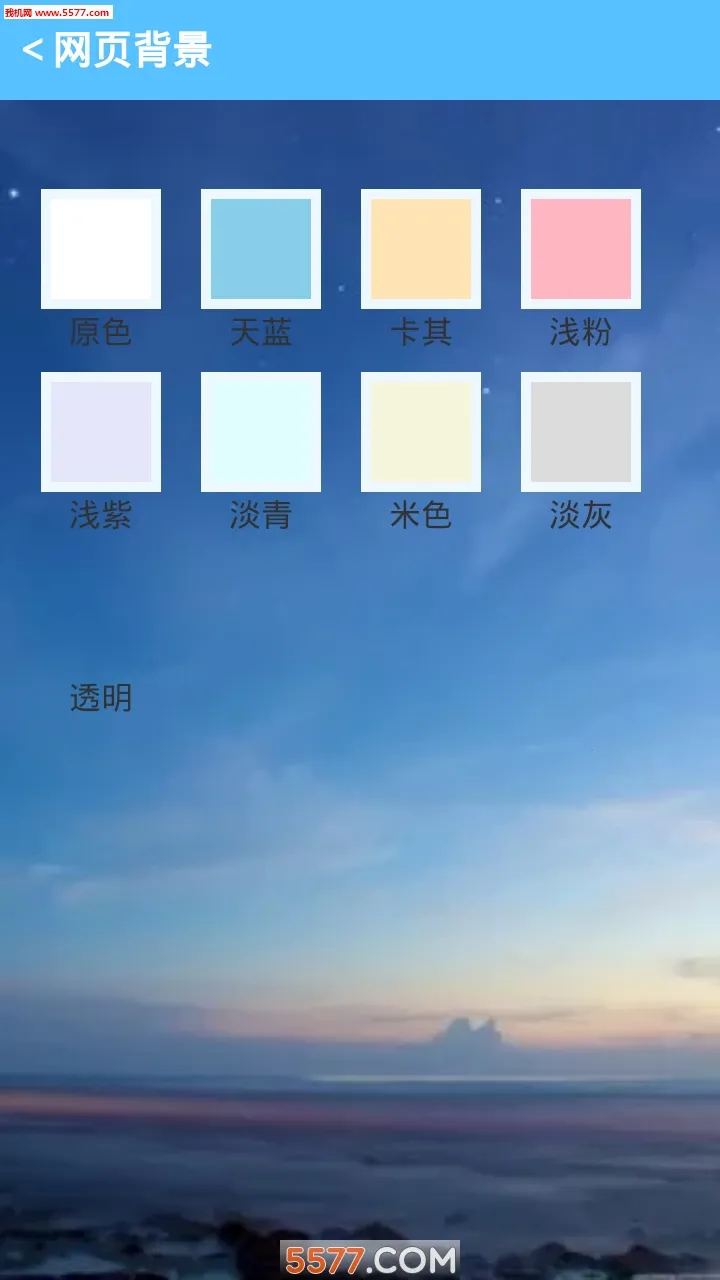The image size is (720, 1280).
Task: Click the 淡青 label under the cyan swatch
Action: (260, 516)
